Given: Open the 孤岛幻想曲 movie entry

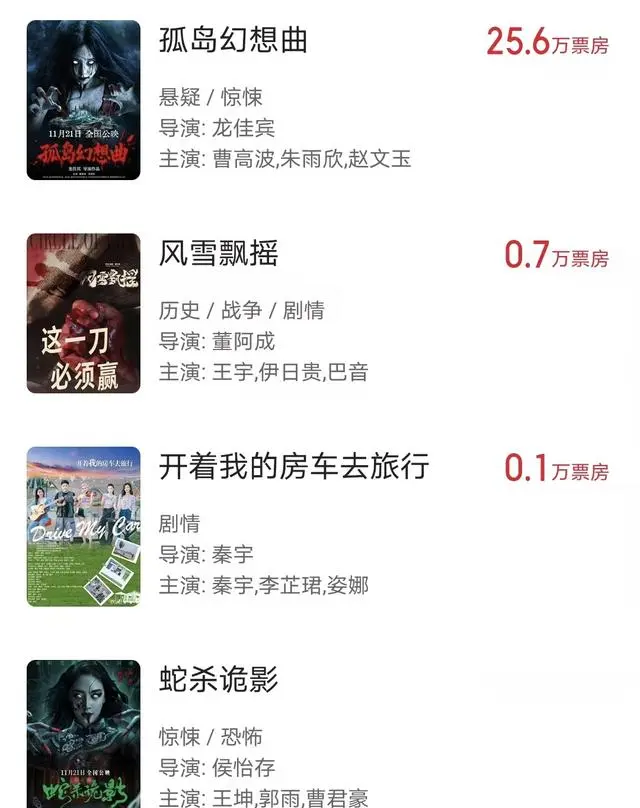Looking at the screenshot, I should click(233, 40).
